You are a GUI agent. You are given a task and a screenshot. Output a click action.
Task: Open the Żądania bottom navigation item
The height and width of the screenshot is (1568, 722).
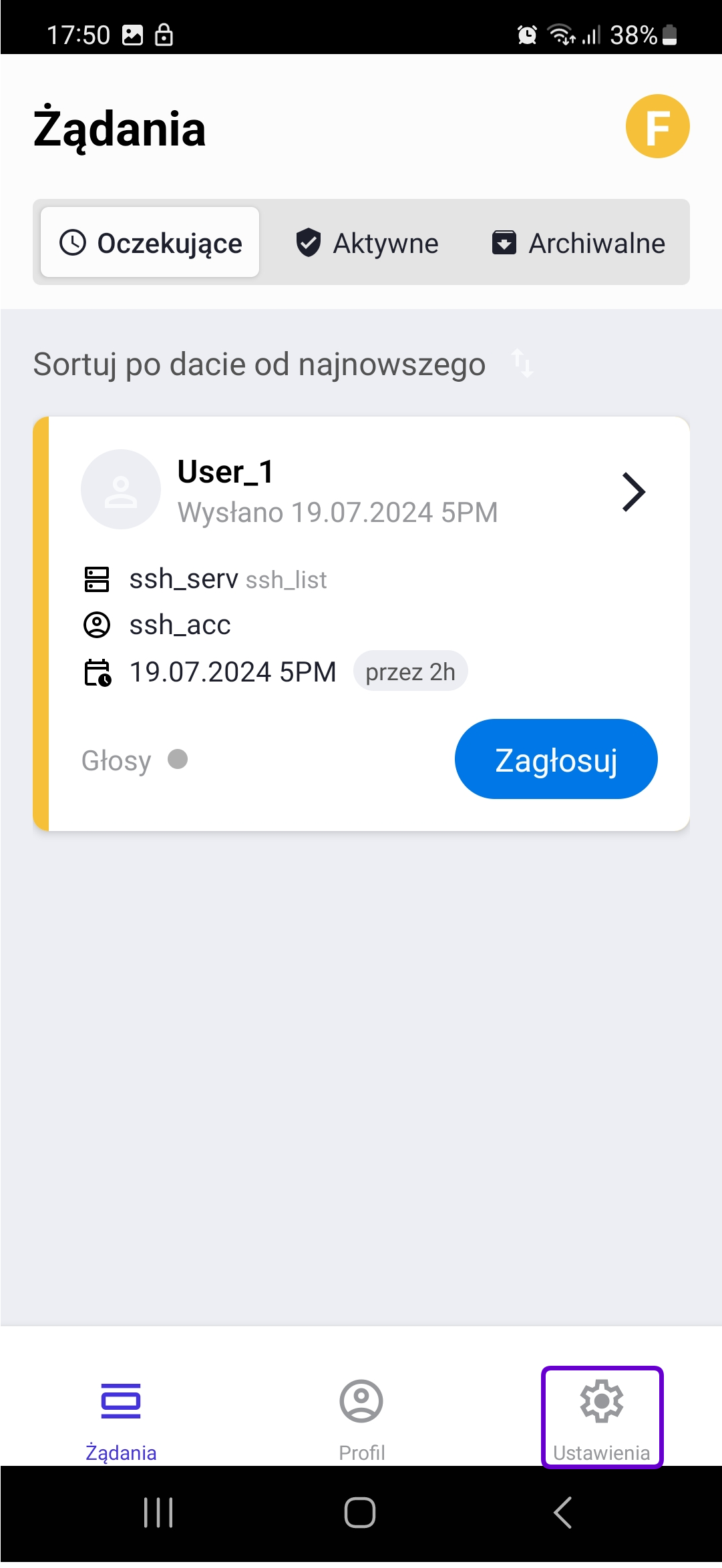(121, 1418)
